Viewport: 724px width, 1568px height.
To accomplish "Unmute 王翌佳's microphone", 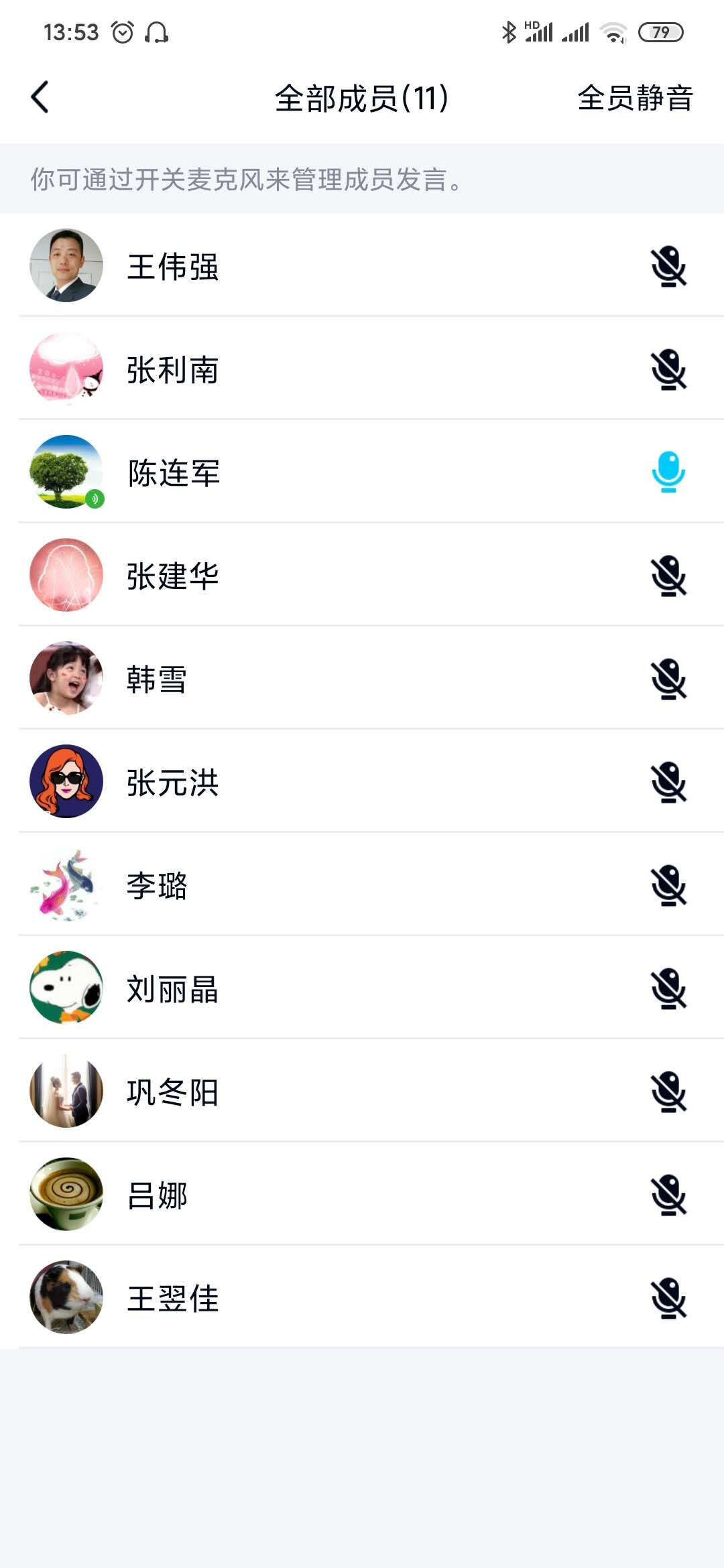I will click(668, 1299).
